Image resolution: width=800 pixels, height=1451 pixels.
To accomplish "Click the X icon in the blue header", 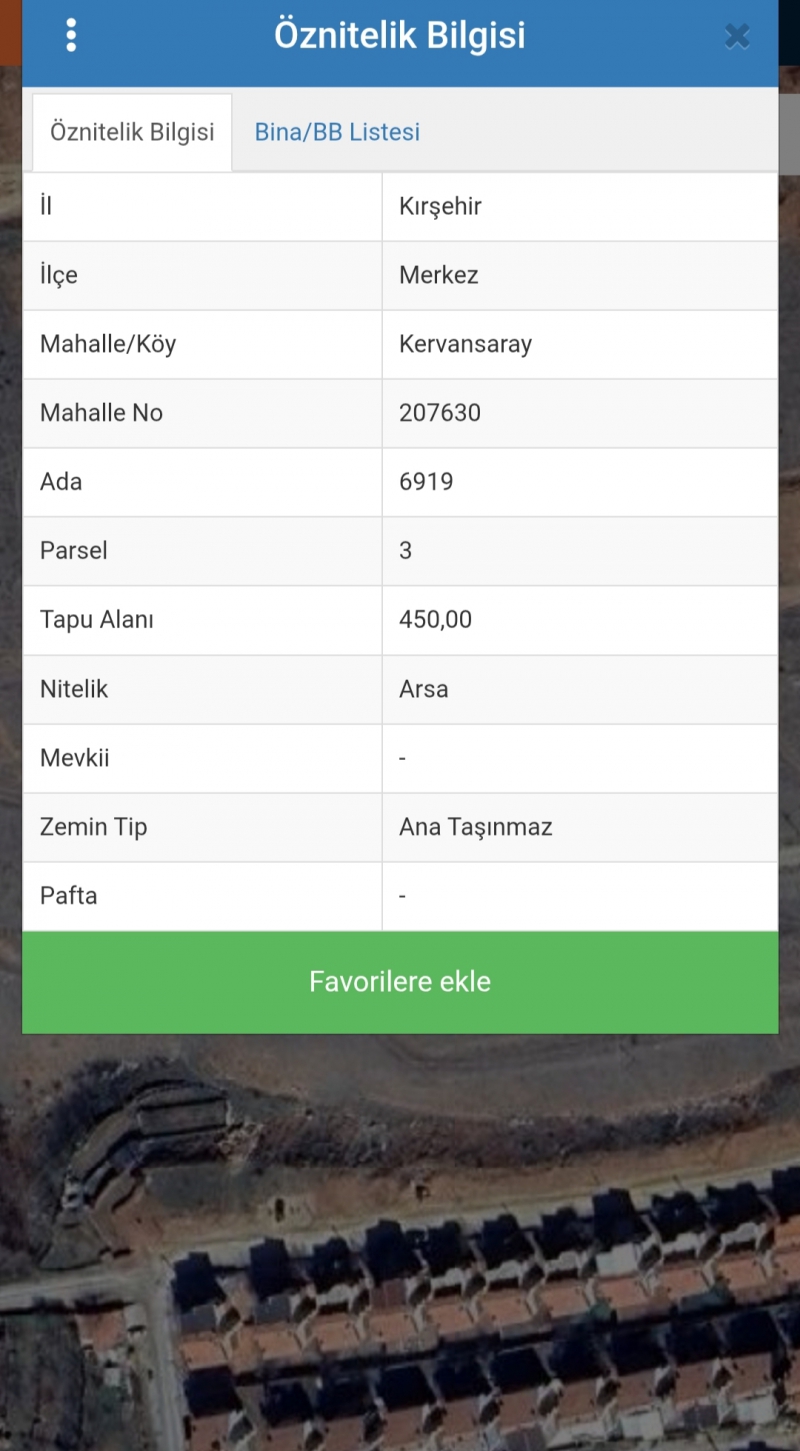I will click(737, 37).
